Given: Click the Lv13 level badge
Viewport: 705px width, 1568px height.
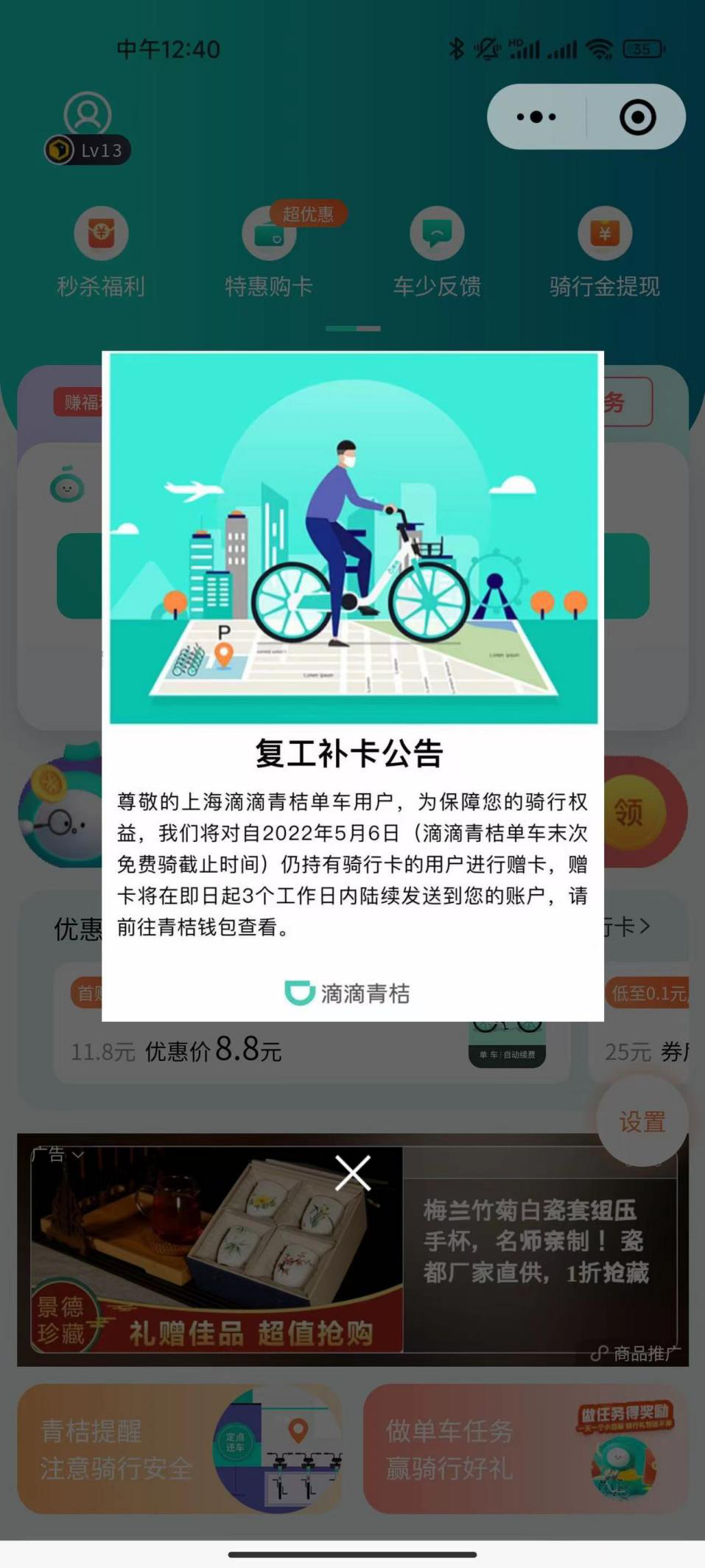Looking at the screenshot, I should pyautogui.click(x=88, y=150).
